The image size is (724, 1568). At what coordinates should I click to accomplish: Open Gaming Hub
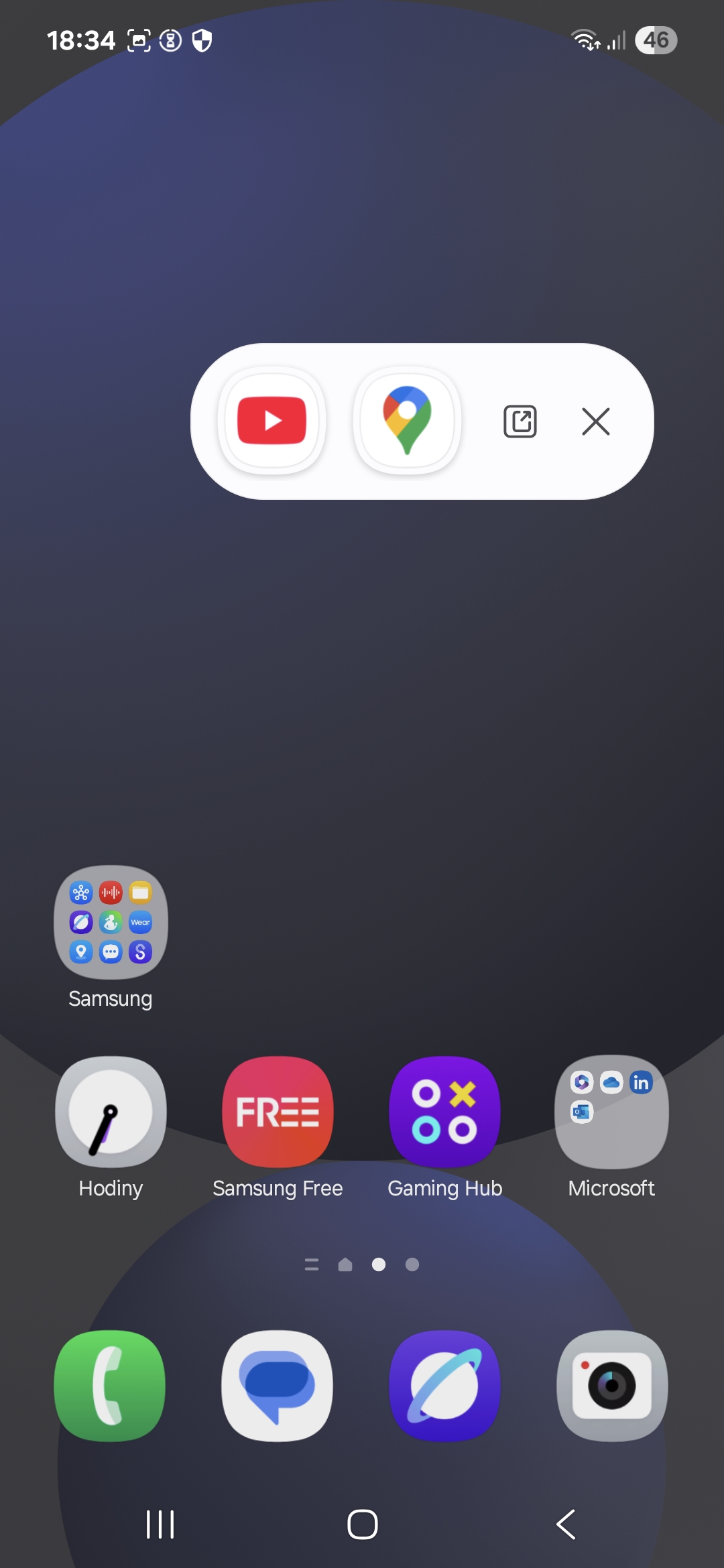tap(444, 1113)
